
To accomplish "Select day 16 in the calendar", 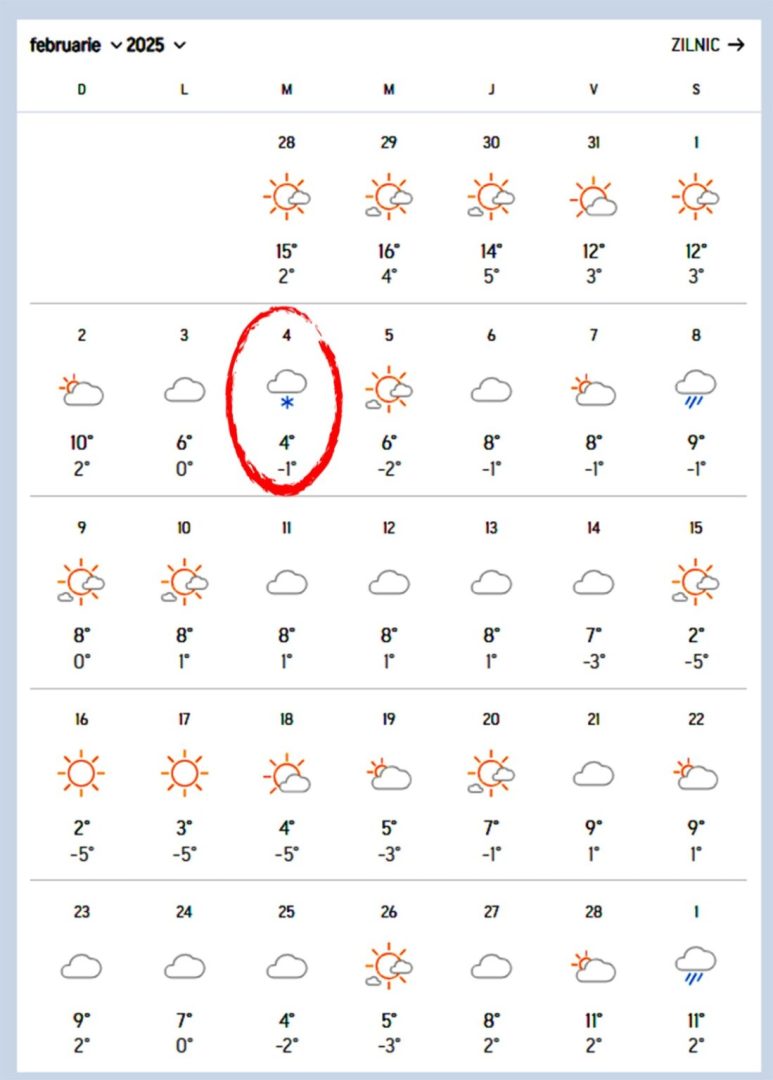I will 81,785.
